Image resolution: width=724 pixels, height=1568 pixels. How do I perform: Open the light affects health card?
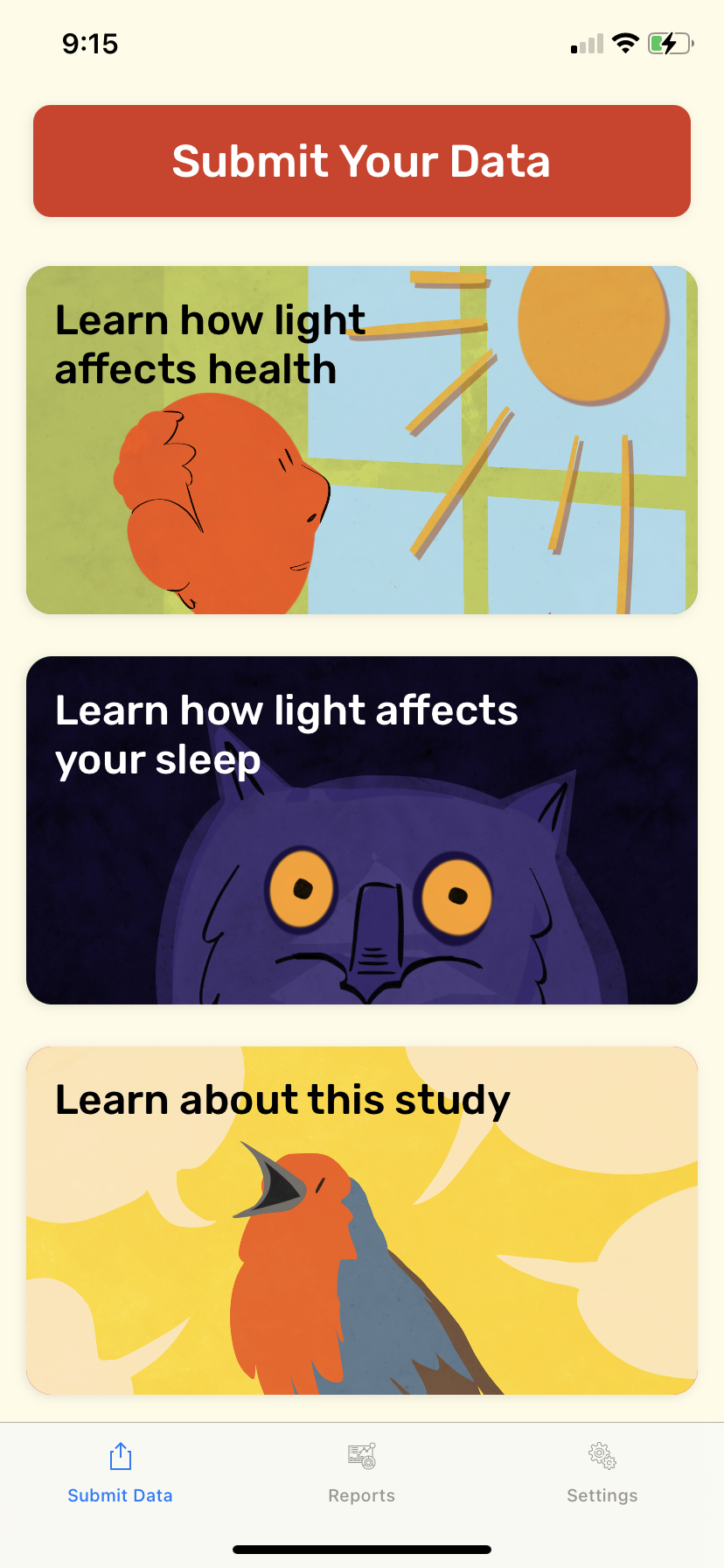(362, 440)
